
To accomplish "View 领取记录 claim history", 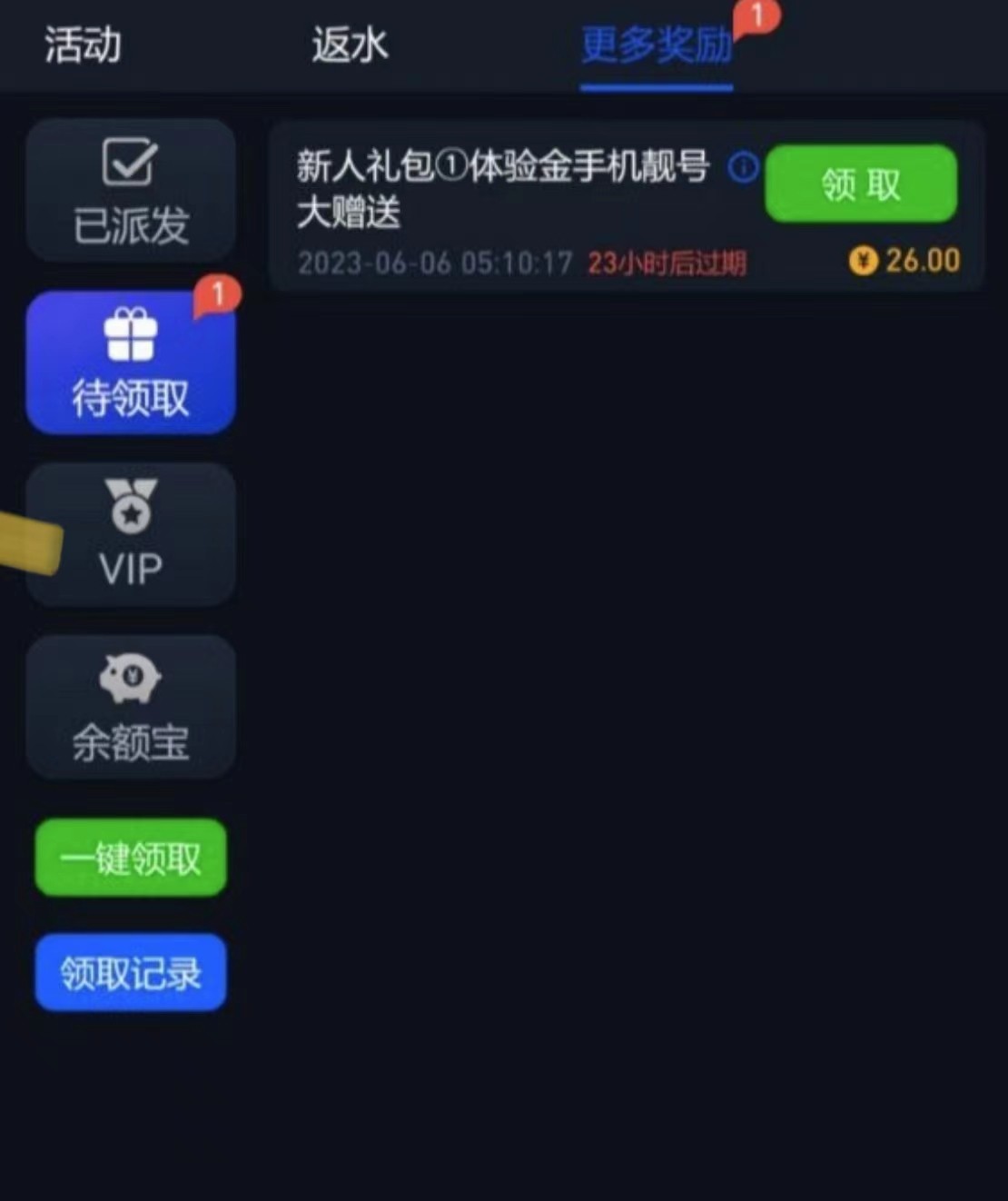I will tap(131, 972).
